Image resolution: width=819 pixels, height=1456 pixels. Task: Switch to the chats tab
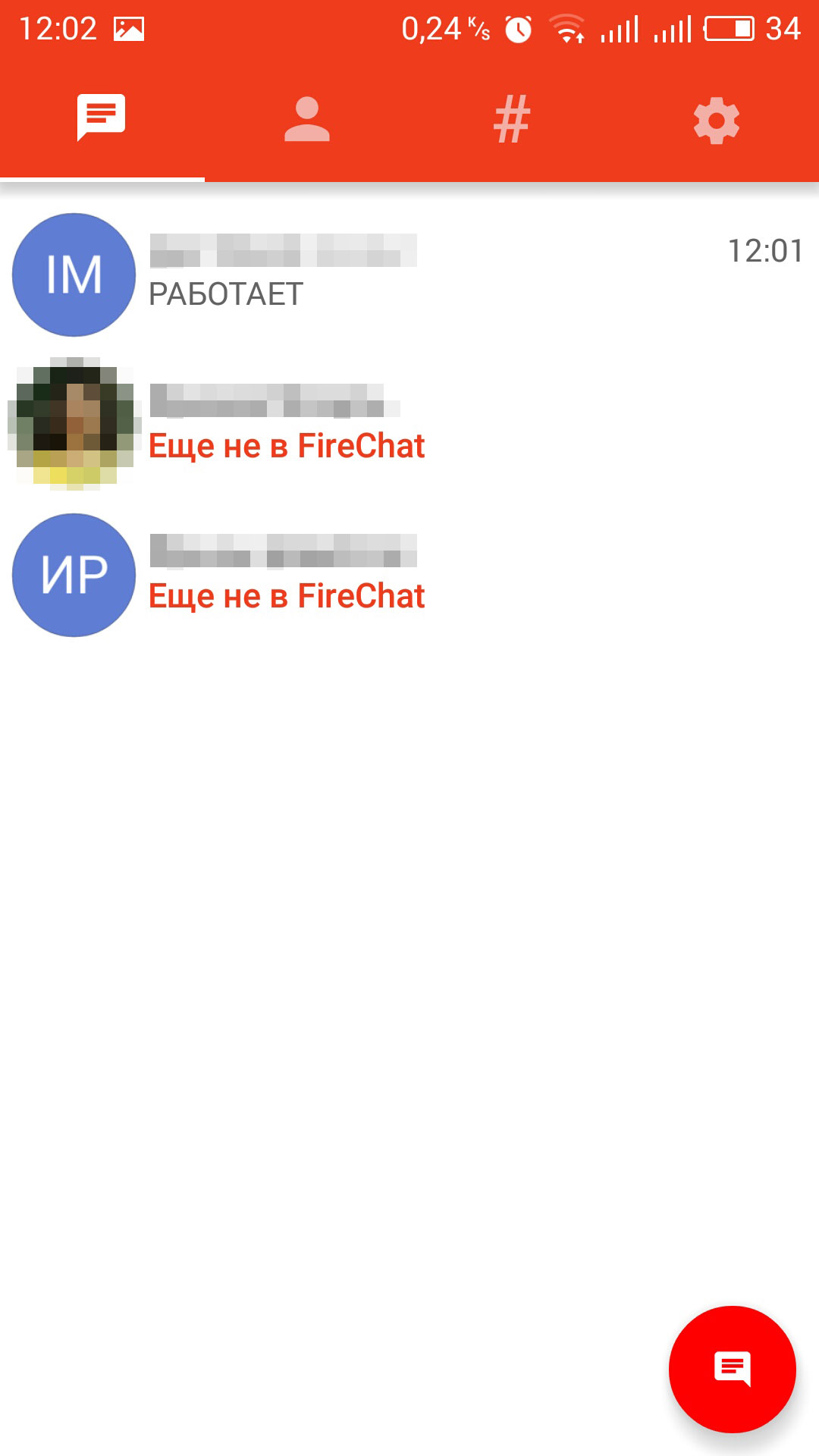[102, 118]
